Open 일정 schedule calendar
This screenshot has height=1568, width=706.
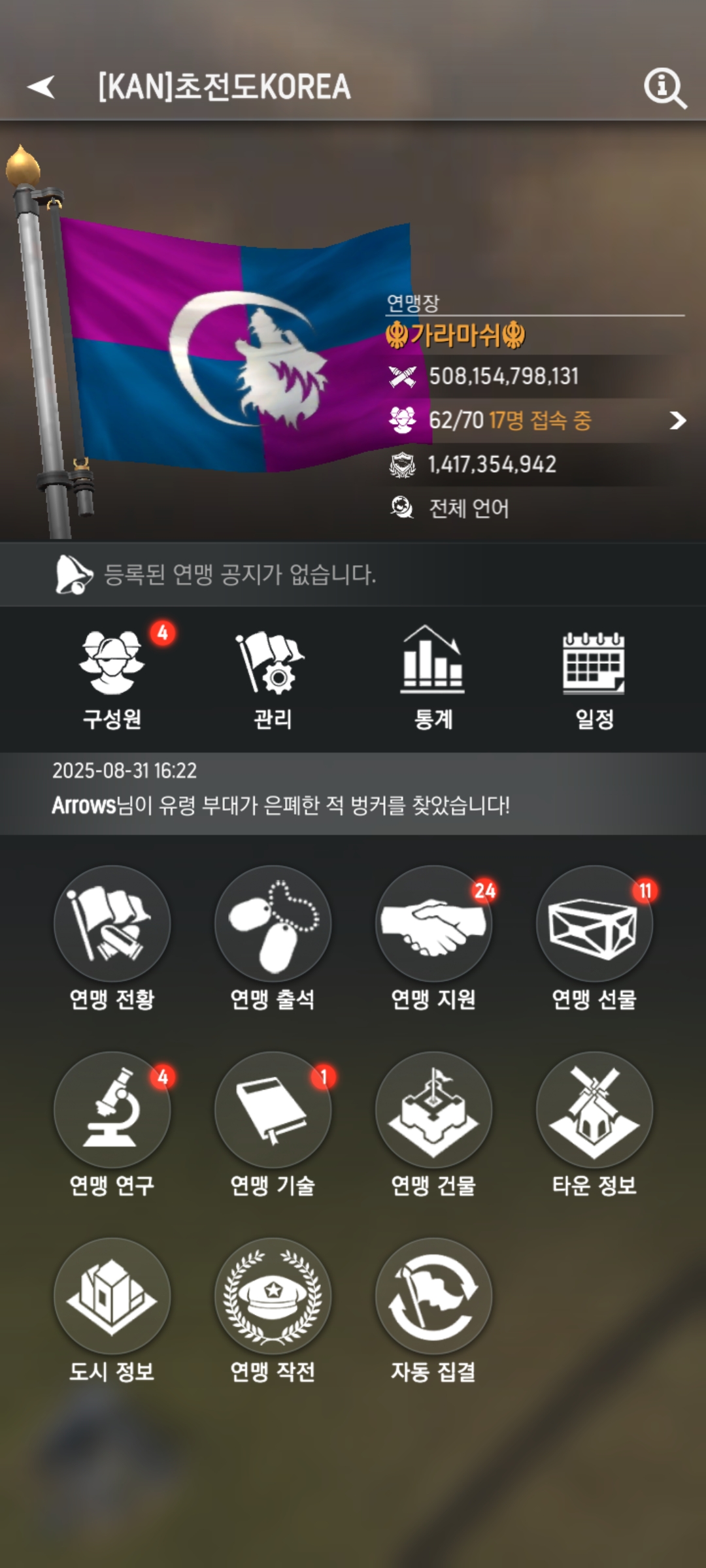(x=594, y=676)
